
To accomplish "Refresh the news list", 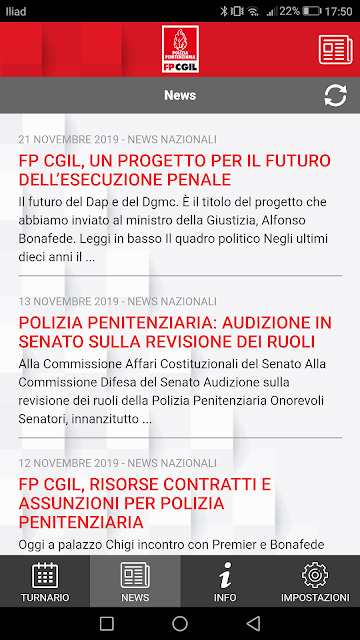I will point(336,96).
